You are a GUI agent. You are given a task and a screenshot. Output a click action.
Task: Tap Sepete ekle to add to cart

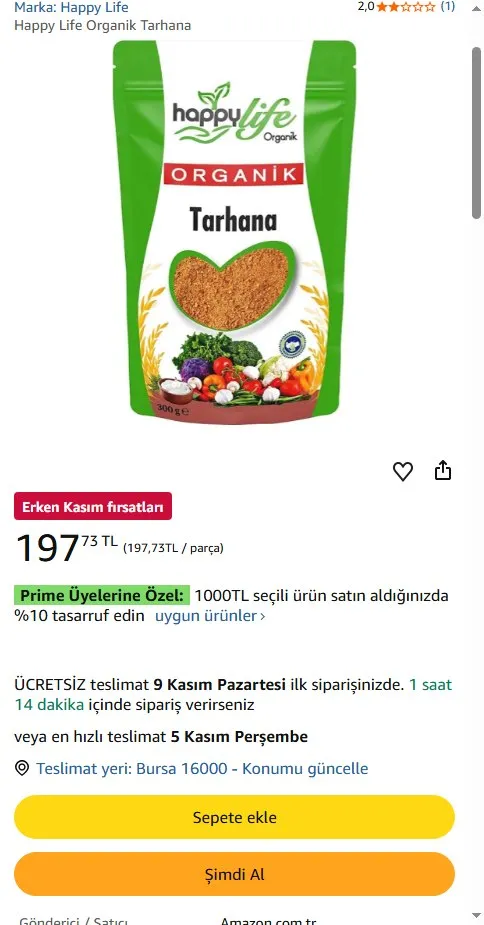click(x=234, y=817)
